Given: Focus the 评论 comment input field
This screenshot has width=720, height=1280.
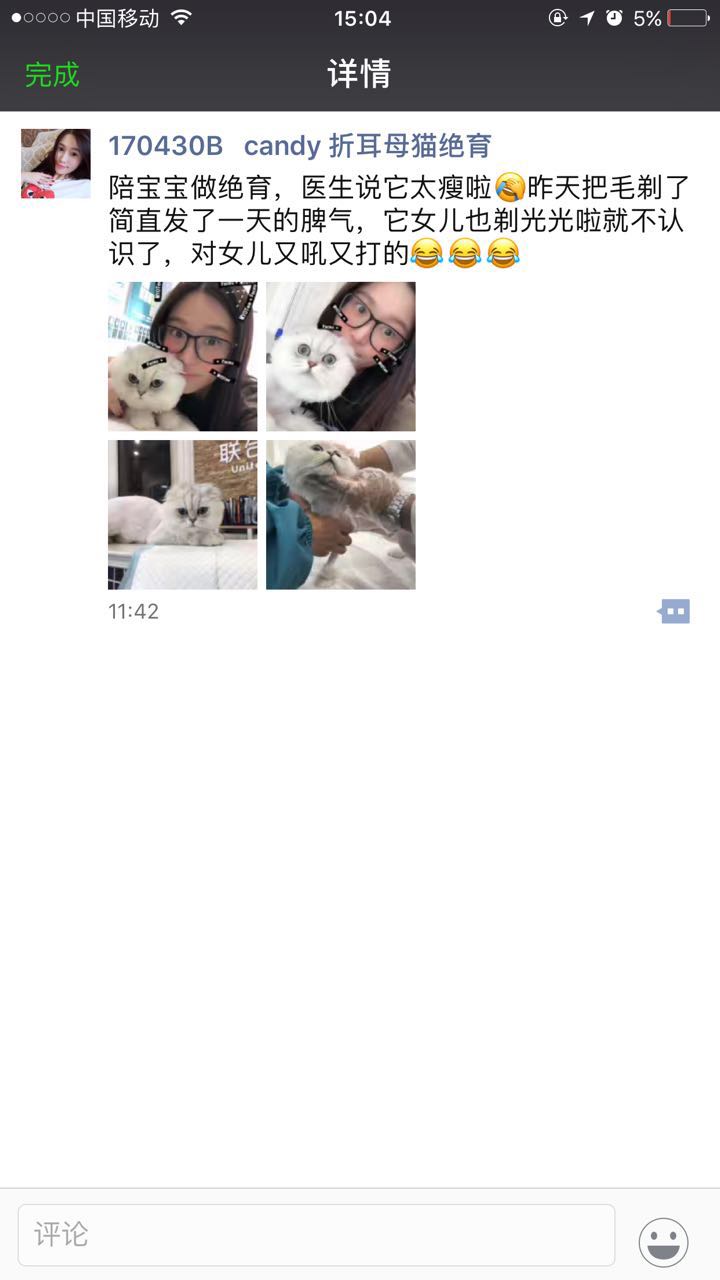Looking at the screenshot, I should point(316,1235).
